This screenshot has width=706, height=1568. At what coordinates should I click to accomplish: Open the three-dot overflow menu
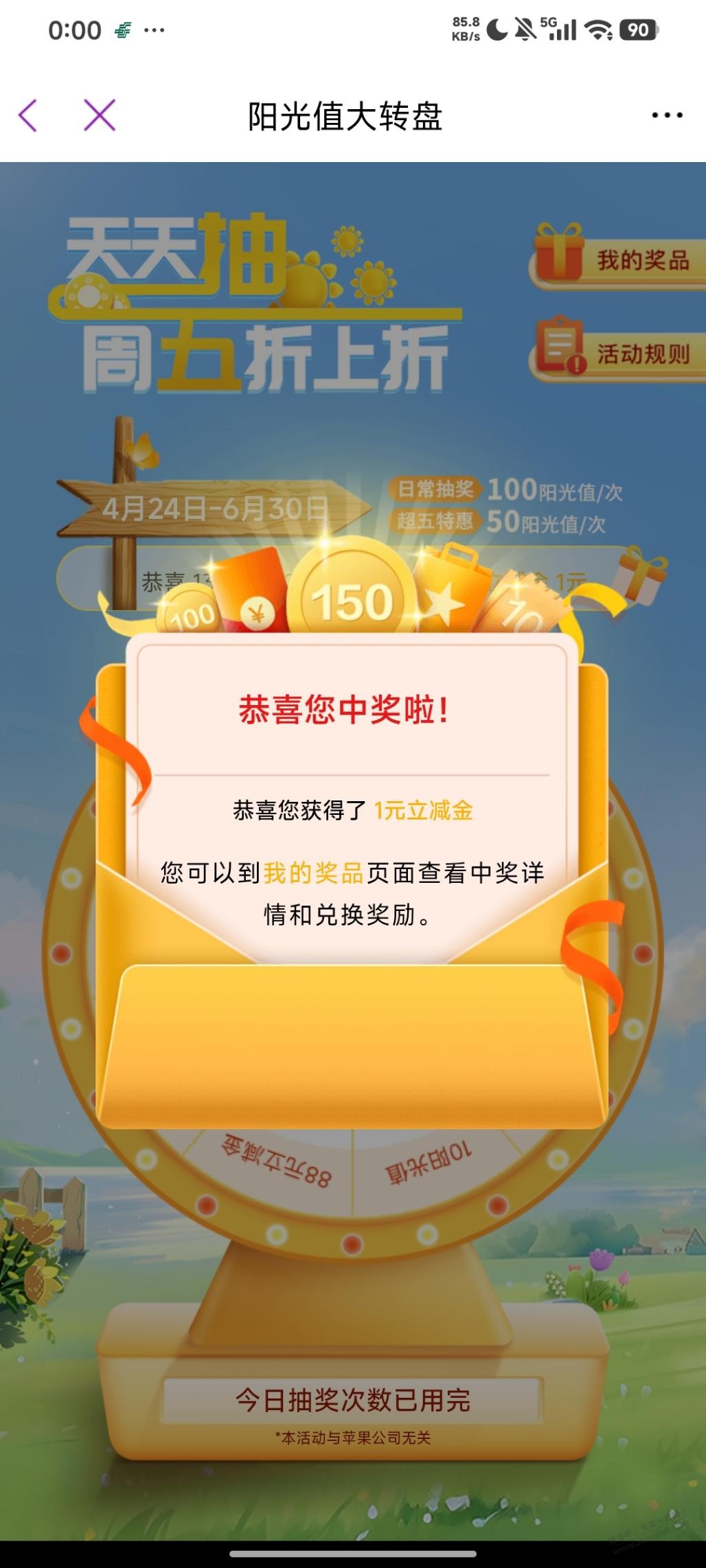tap(666, 115)
